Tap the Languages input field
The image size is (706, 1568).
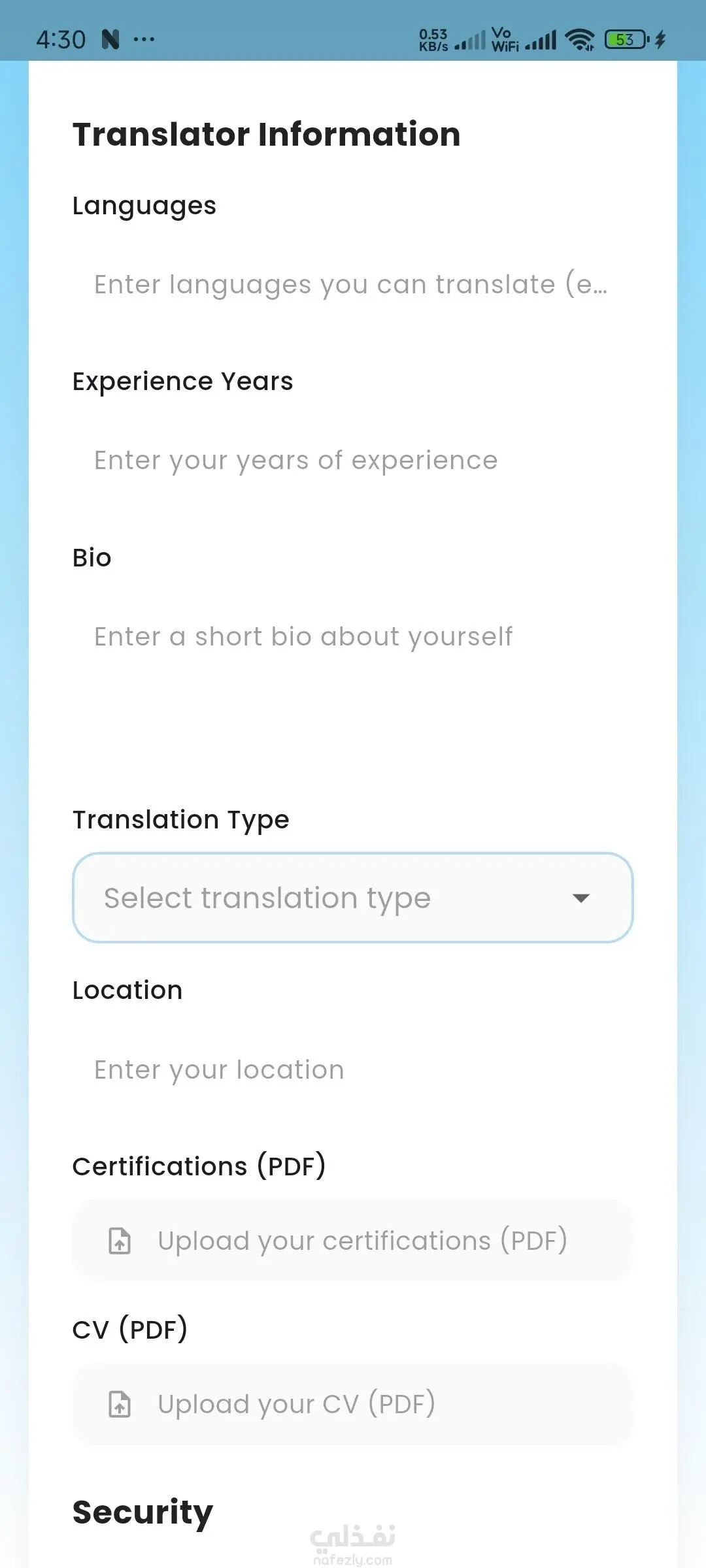point(352,285)
